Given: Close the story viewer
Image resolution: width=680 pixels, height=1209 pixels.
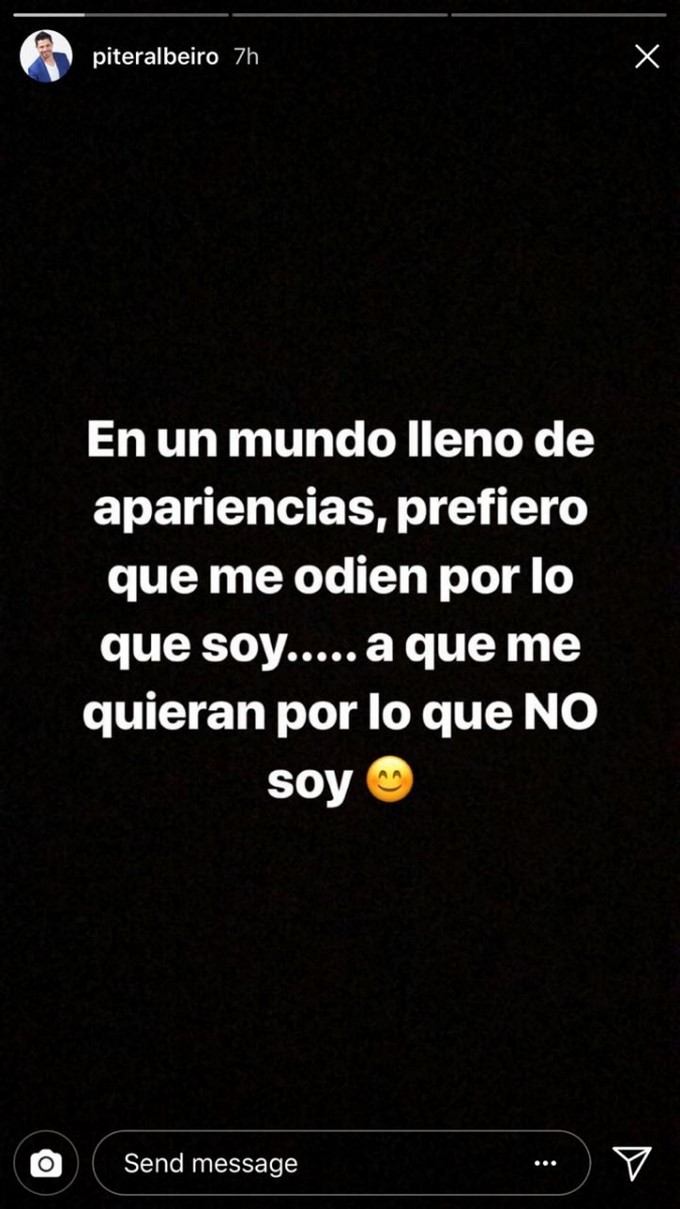Looking at the screenshot, I should click(647, 57).
